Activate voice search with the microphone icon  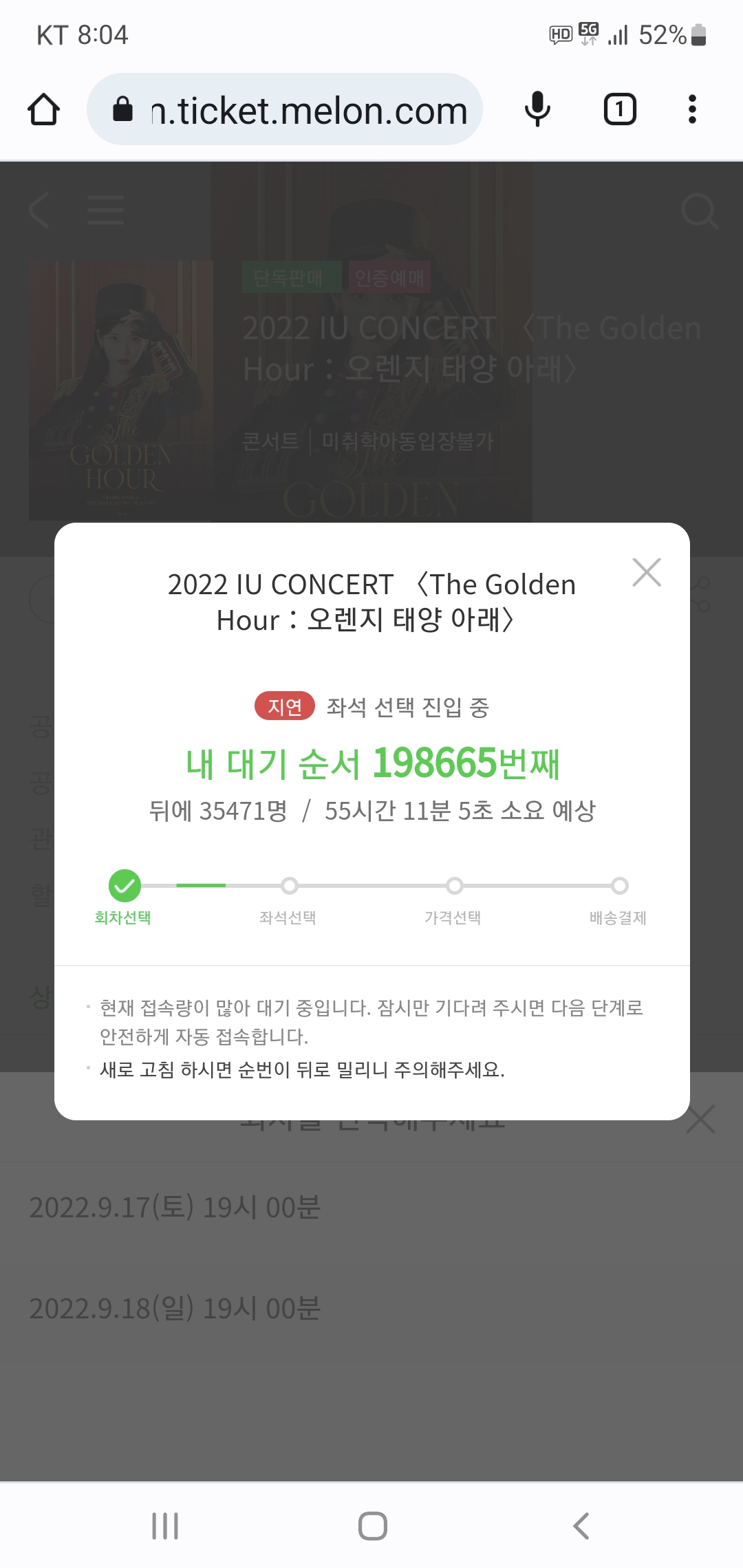click(537, 110)
